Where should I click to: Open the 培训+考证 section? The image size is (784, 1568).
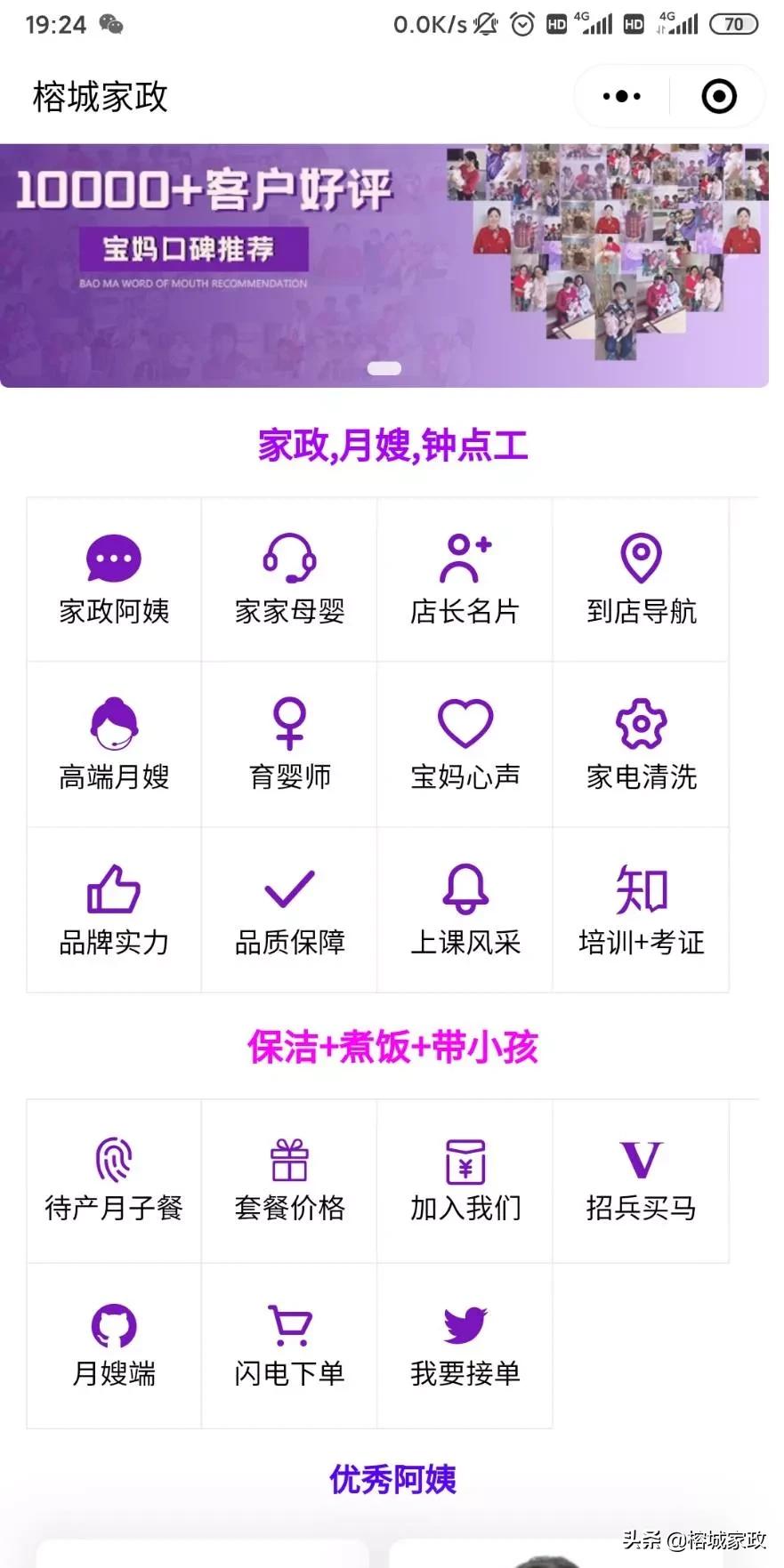(641, 889)
